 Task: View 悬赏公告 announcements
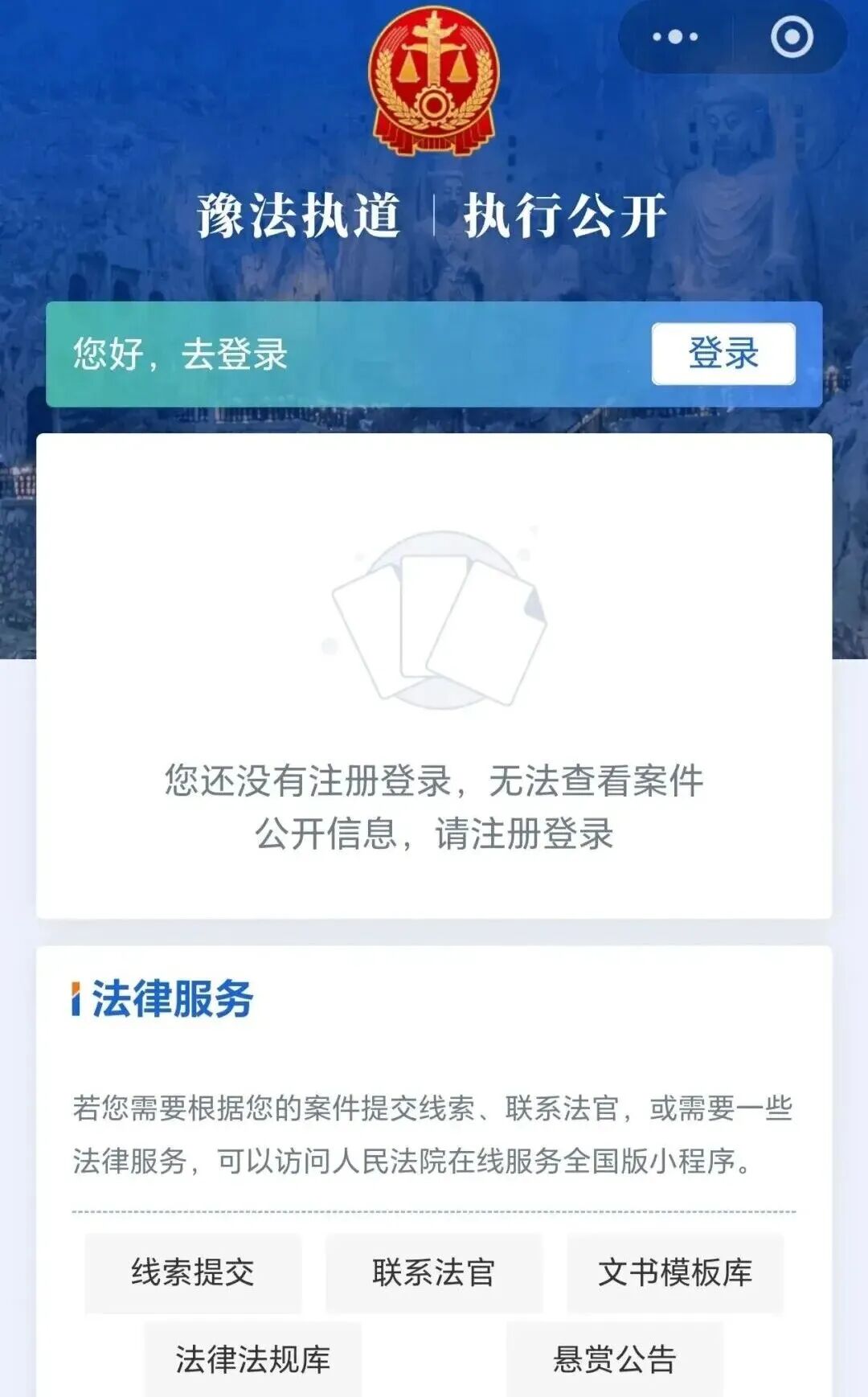[x=615, y=1359]
